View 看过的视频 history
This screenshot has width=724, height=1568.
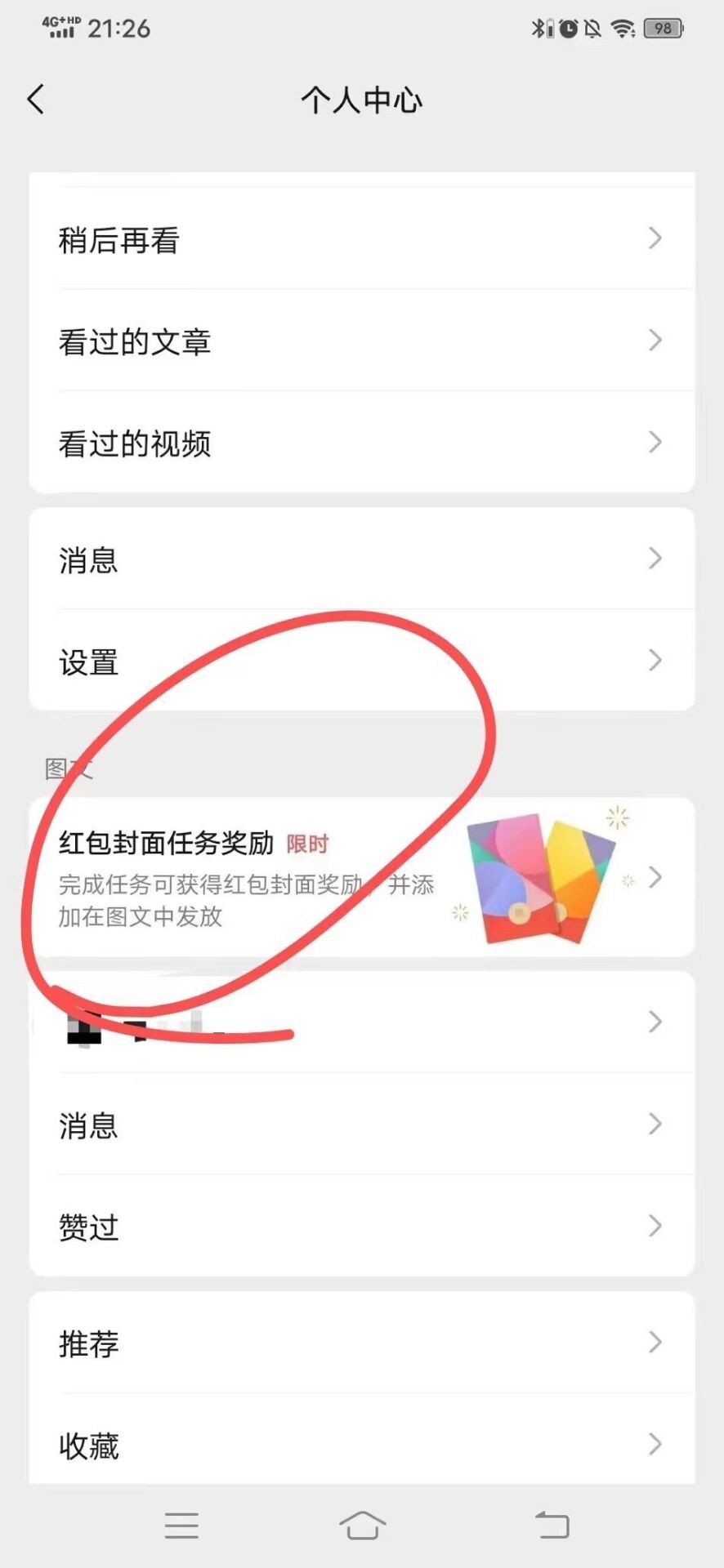tap(361, 443)
